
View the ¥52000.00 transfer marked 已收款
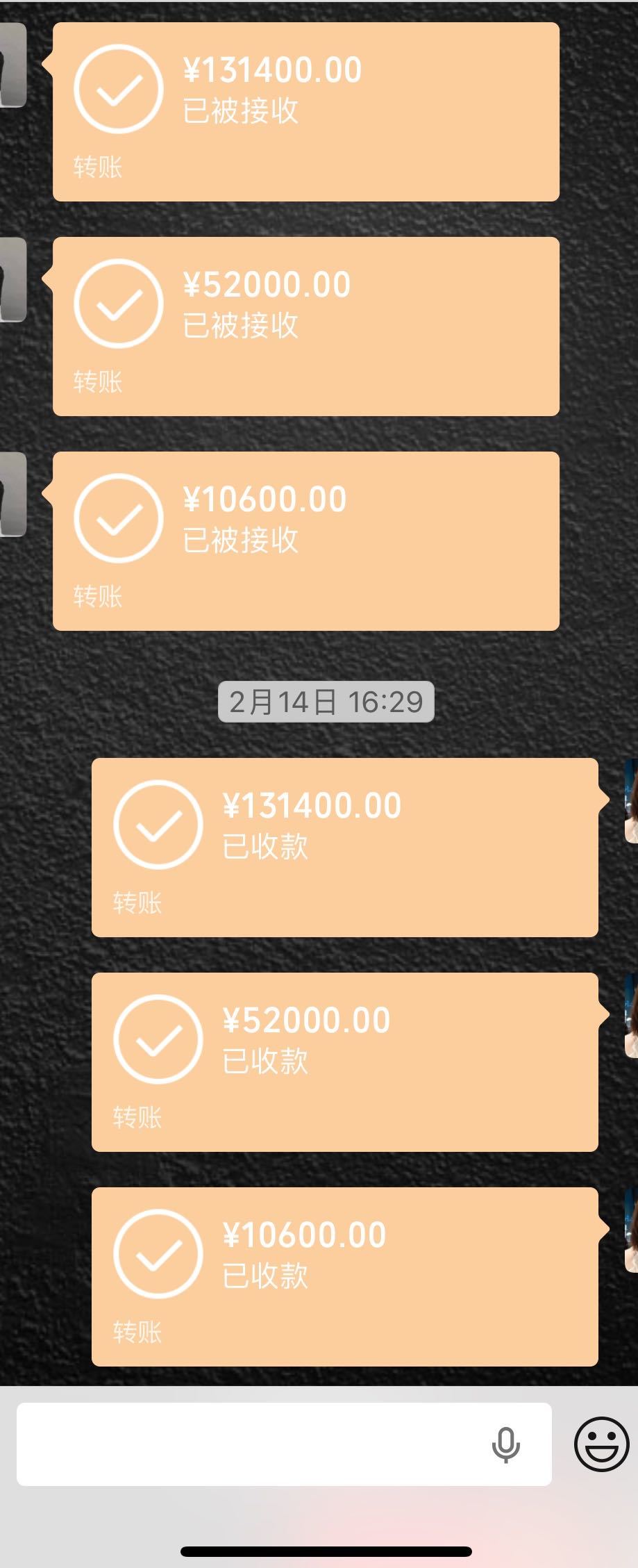(x=344, y=1062)
